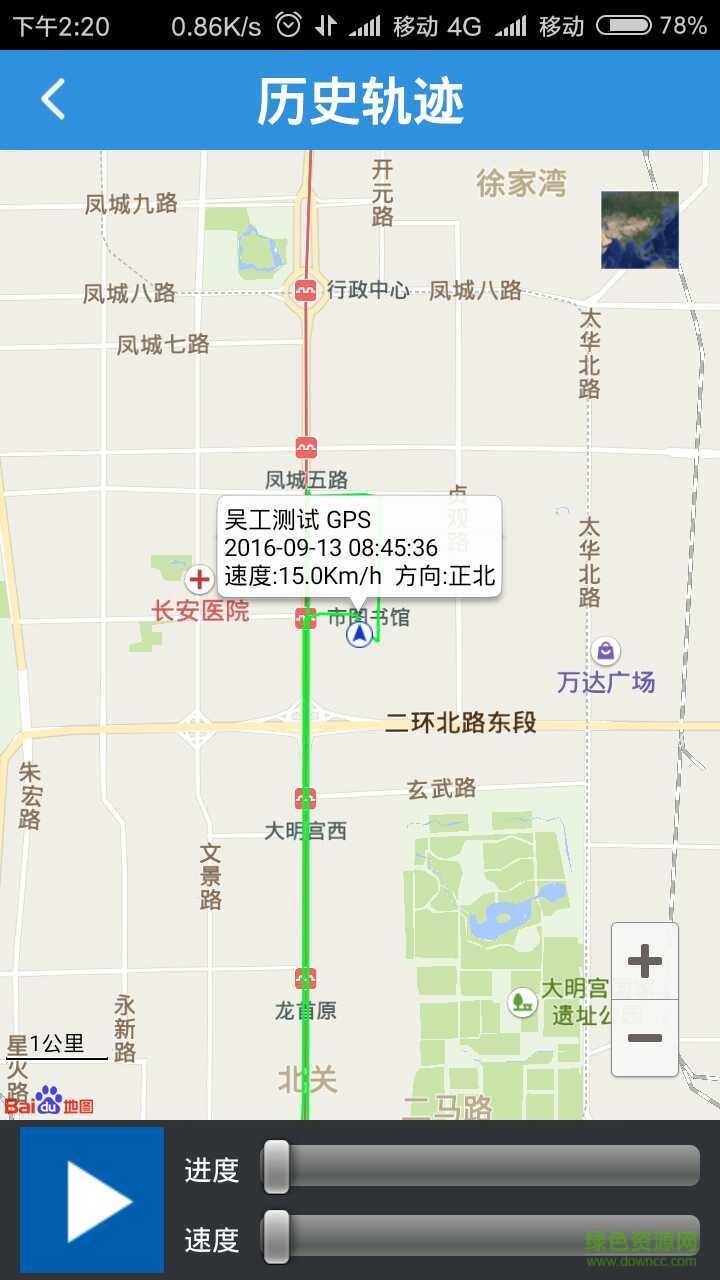Select the vehicle arrow marker on the map
Viewport: 720px width, 1280px height.
point(362,633)
